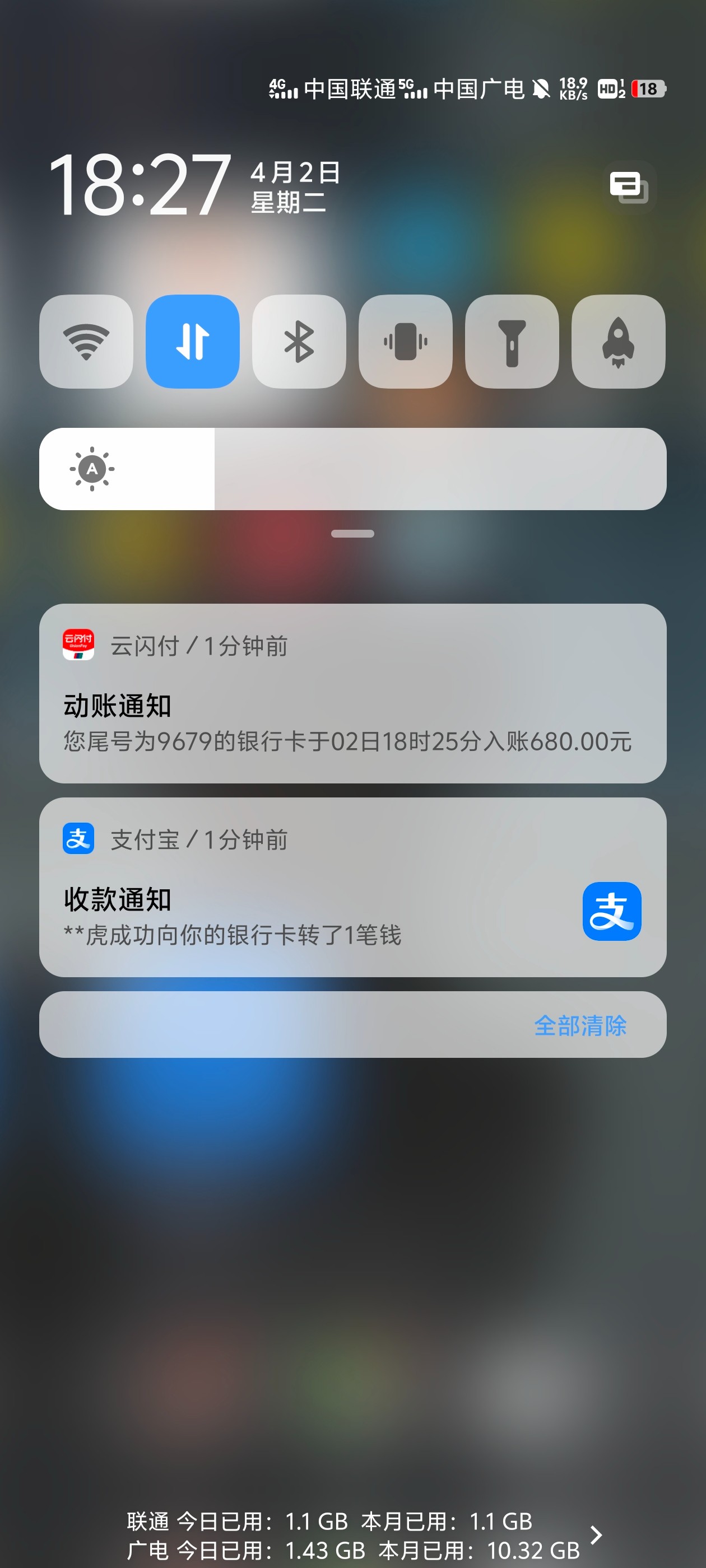Turn on the flashlight
Viewport: 706px width, 1568px height.
[x=512, y=342]
